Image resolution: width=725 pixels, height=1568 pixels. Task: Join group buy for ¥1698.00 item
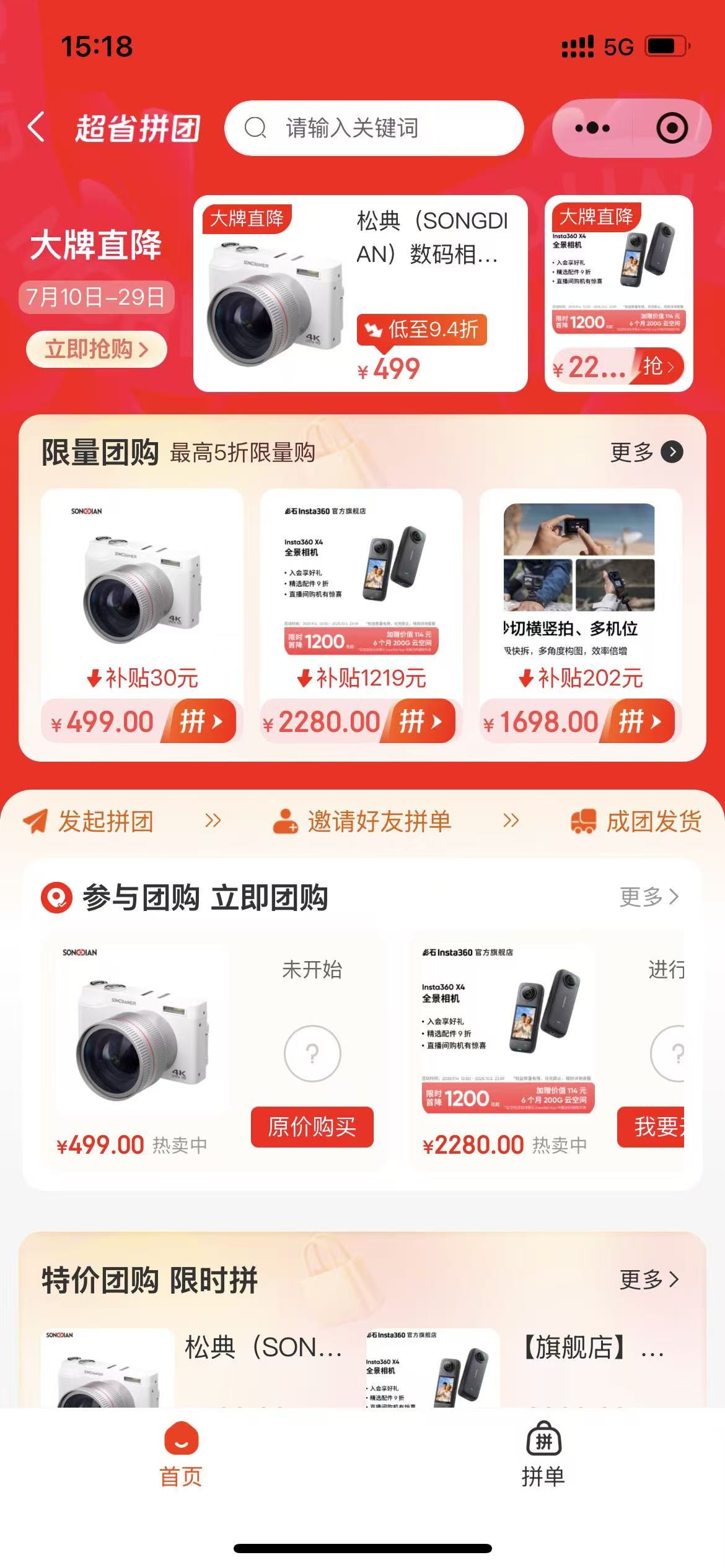click(x=639, y=721)
